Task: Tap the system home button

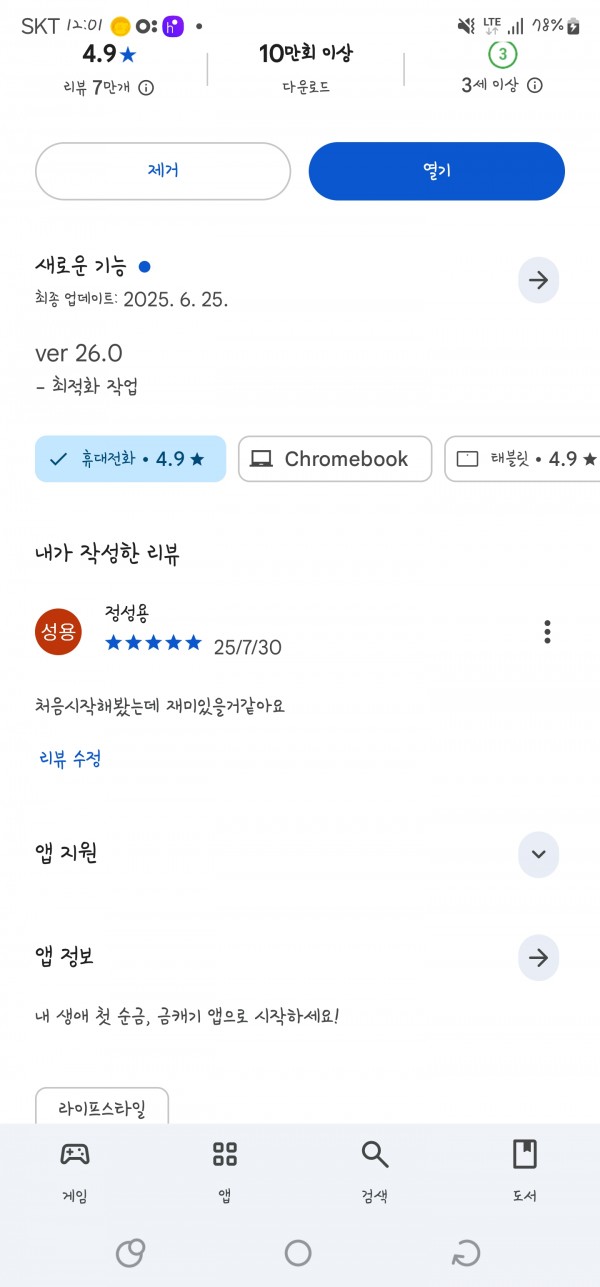Action: 298,1252
